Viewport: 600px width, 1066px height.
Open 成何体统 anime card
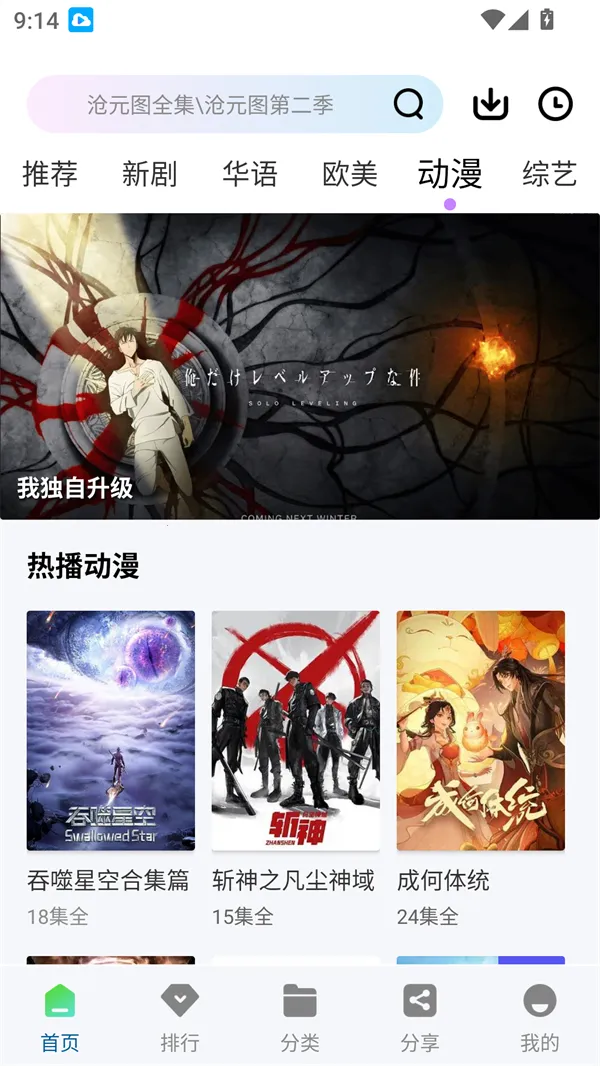point(481,731)
